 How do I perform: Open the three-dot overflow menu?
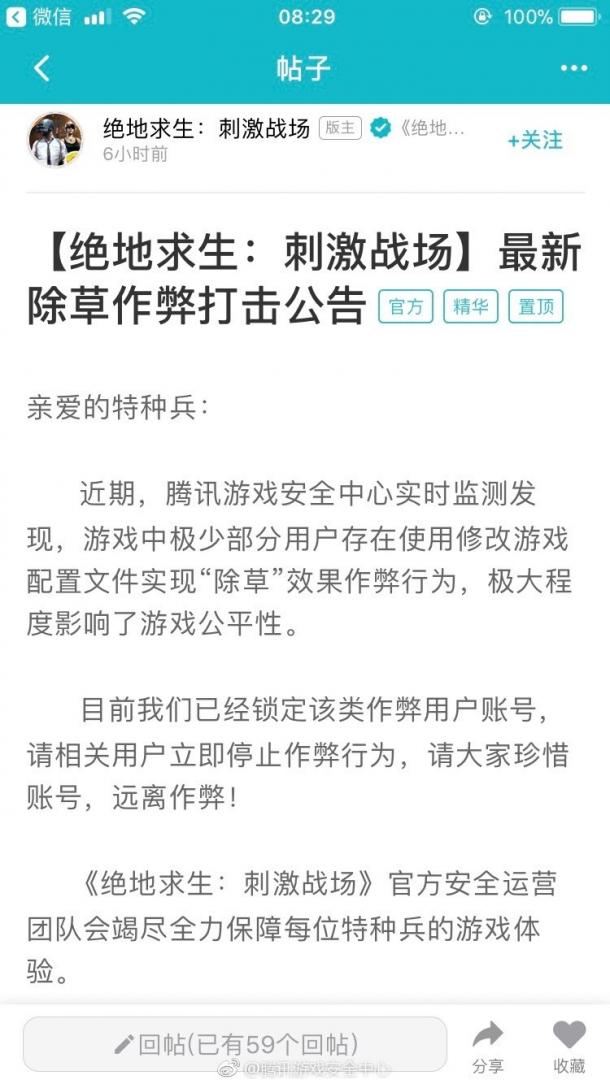(574, 68)
